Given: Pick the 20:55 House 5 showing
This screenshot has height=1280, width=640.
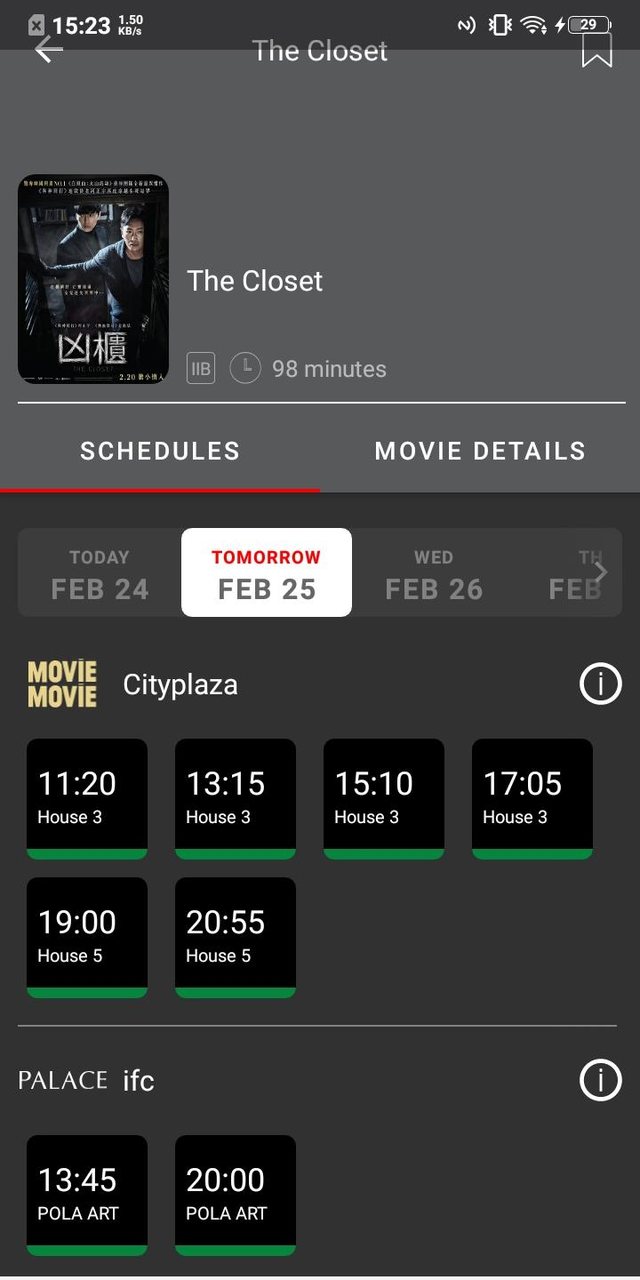Looking at the screenshot, I should tap(235, 937).
